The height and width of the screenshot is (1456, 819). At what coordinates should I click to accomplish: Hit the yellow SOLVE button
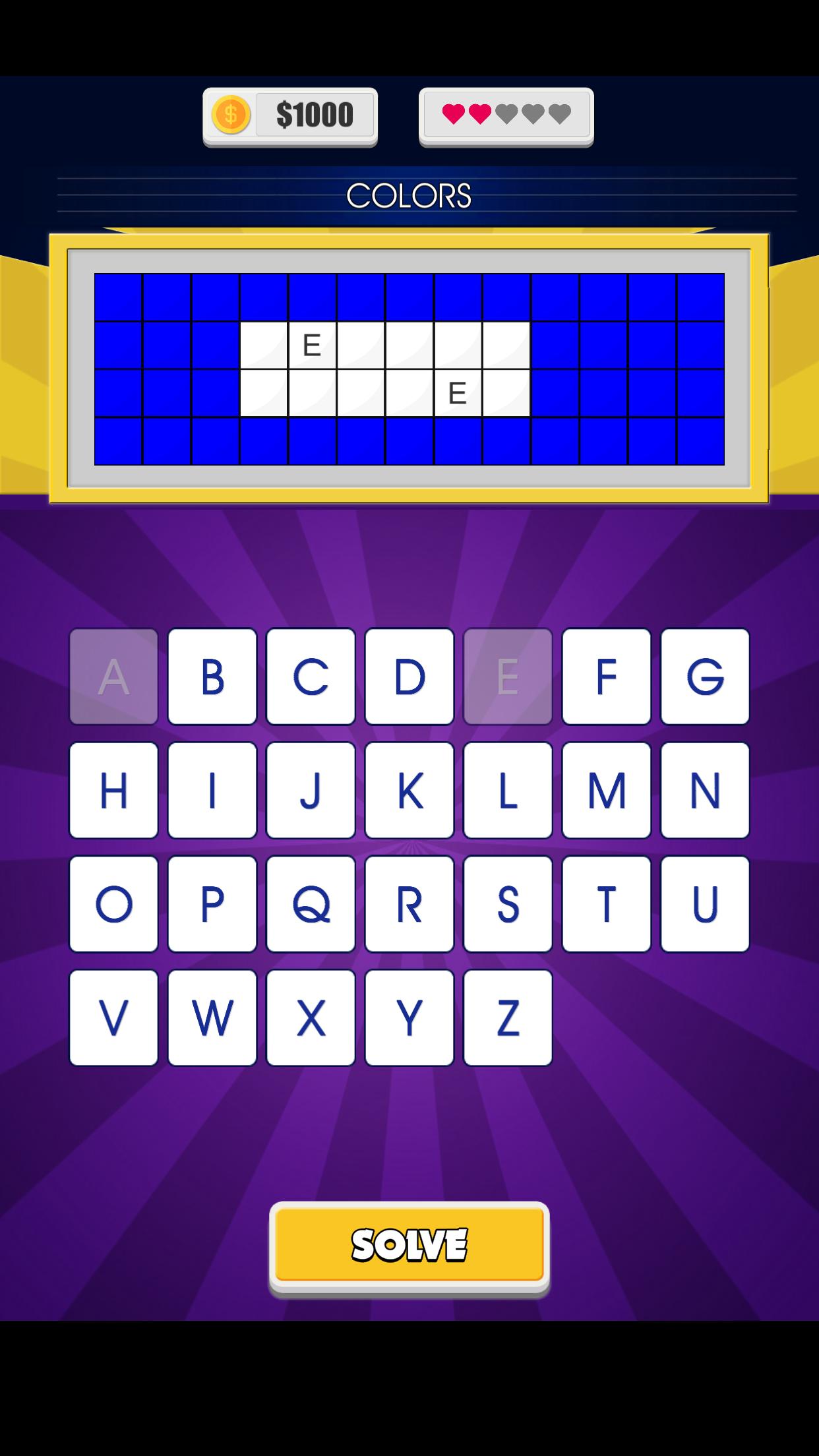click(x=409, y=1245)
